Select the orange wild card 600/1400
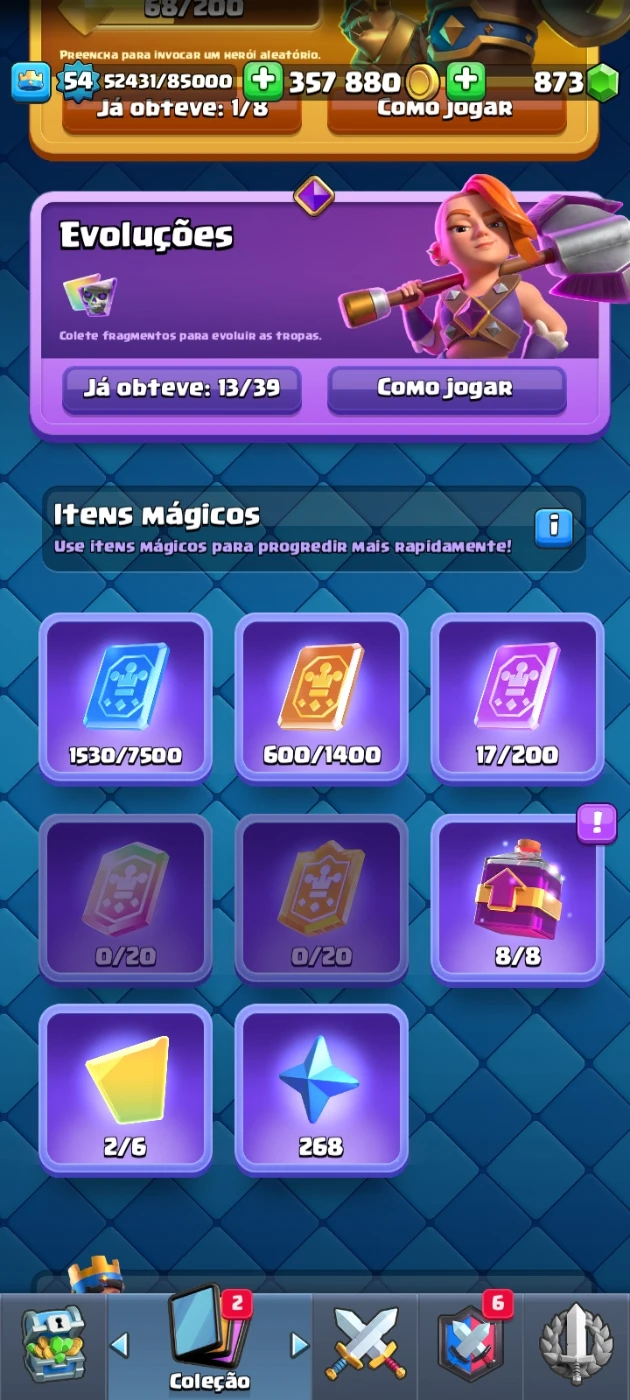Viewport: 630px width, 1400px height. coord(321,697)
